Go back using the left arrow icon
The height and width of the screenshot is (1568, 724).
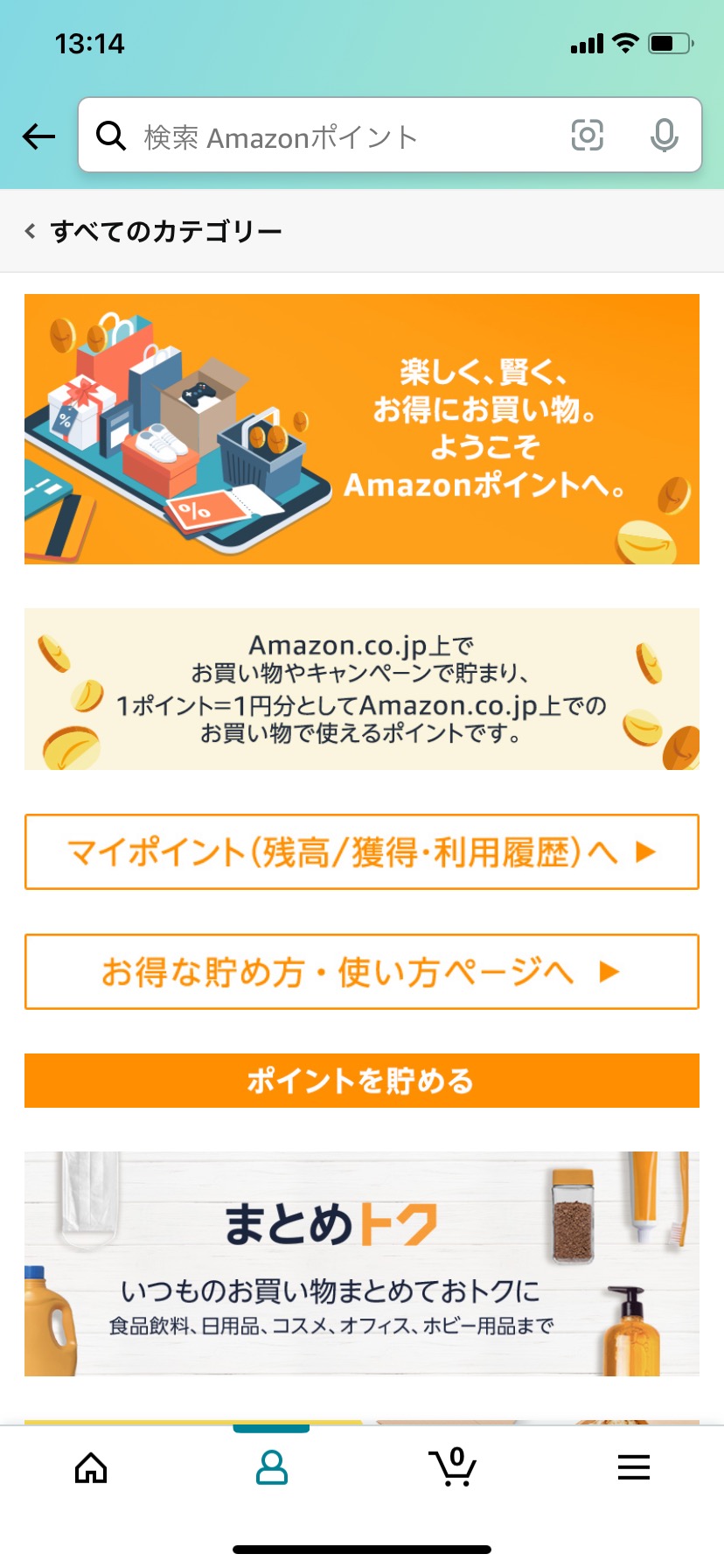38,136
